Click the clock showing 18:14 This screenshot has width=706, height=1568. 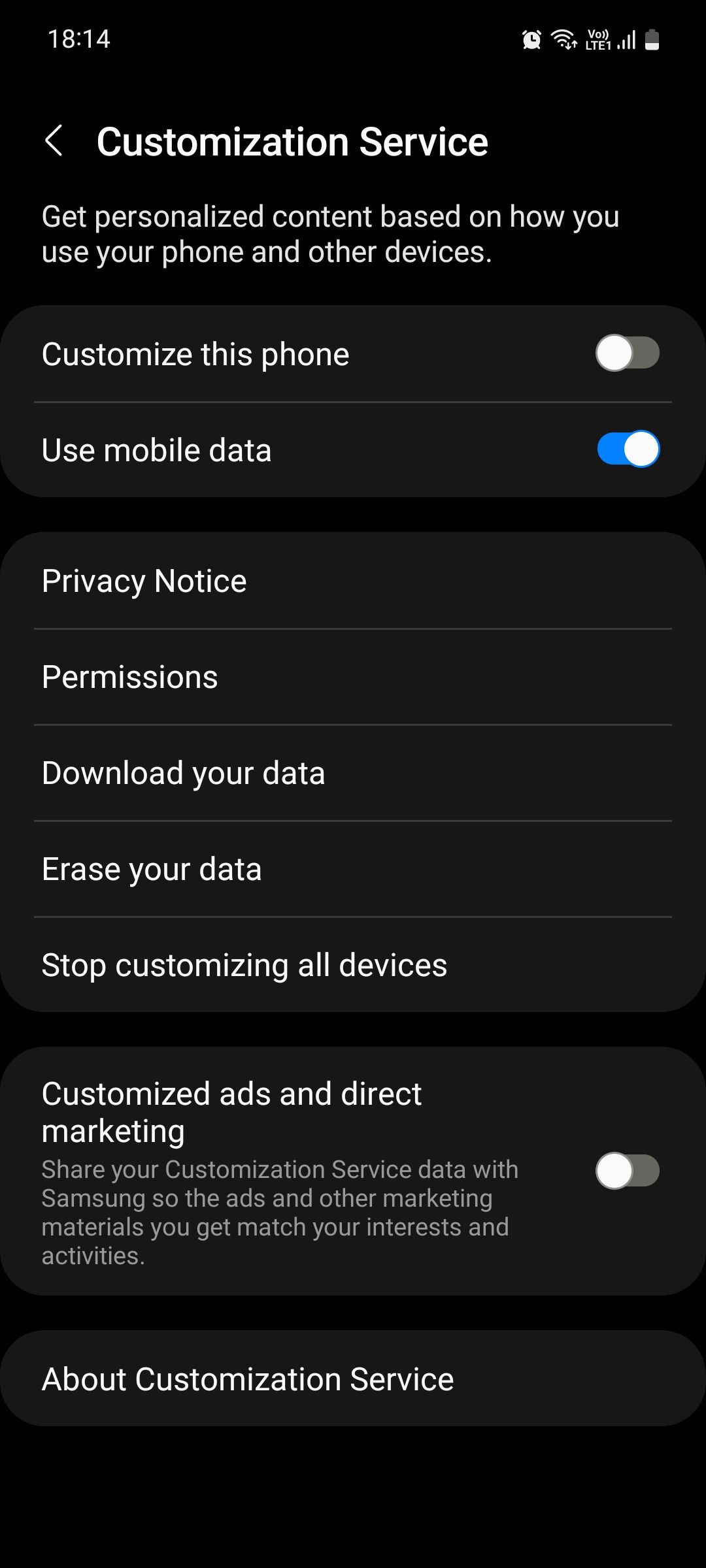pos(78,41)
